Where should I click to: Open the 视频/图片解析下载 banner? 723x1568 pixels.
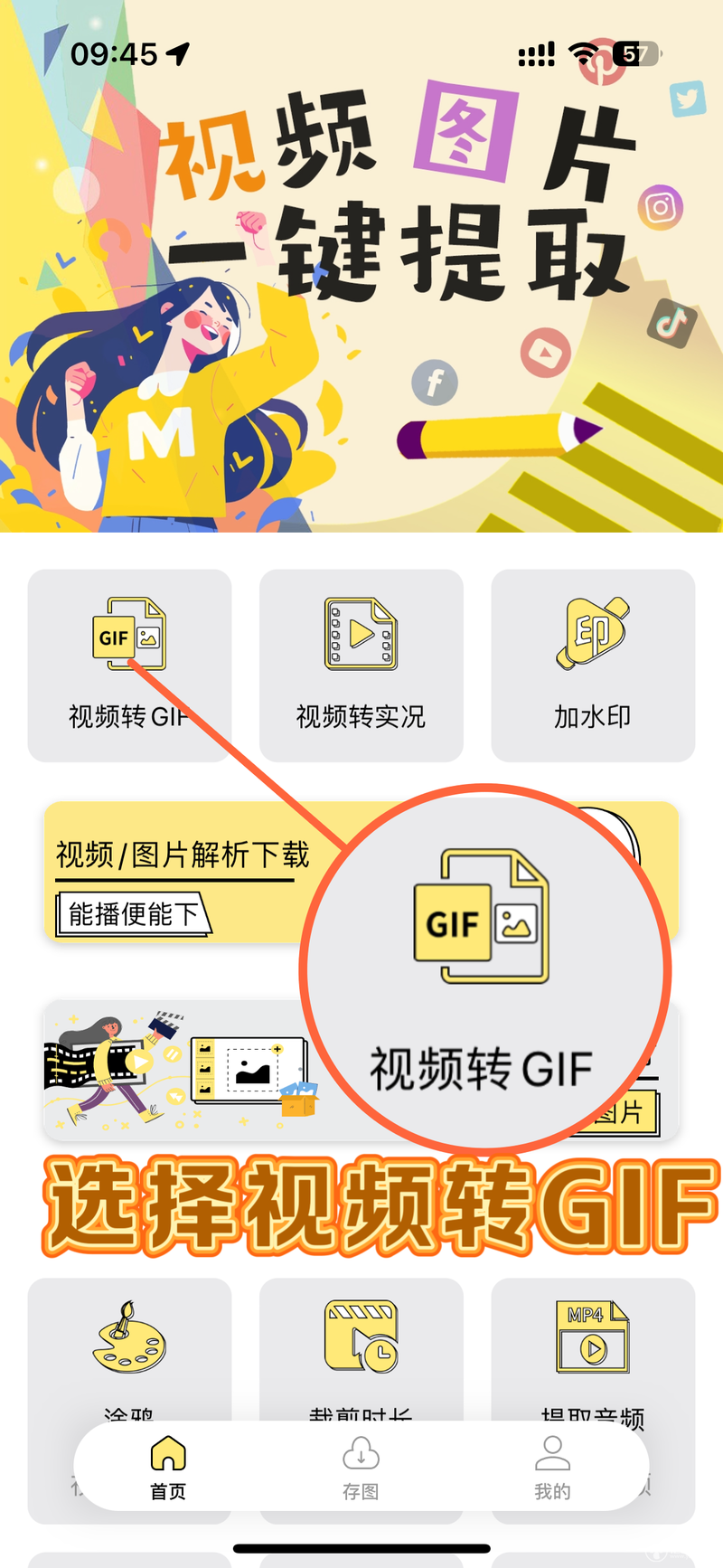pyautogui.click(x=181, y=873)
